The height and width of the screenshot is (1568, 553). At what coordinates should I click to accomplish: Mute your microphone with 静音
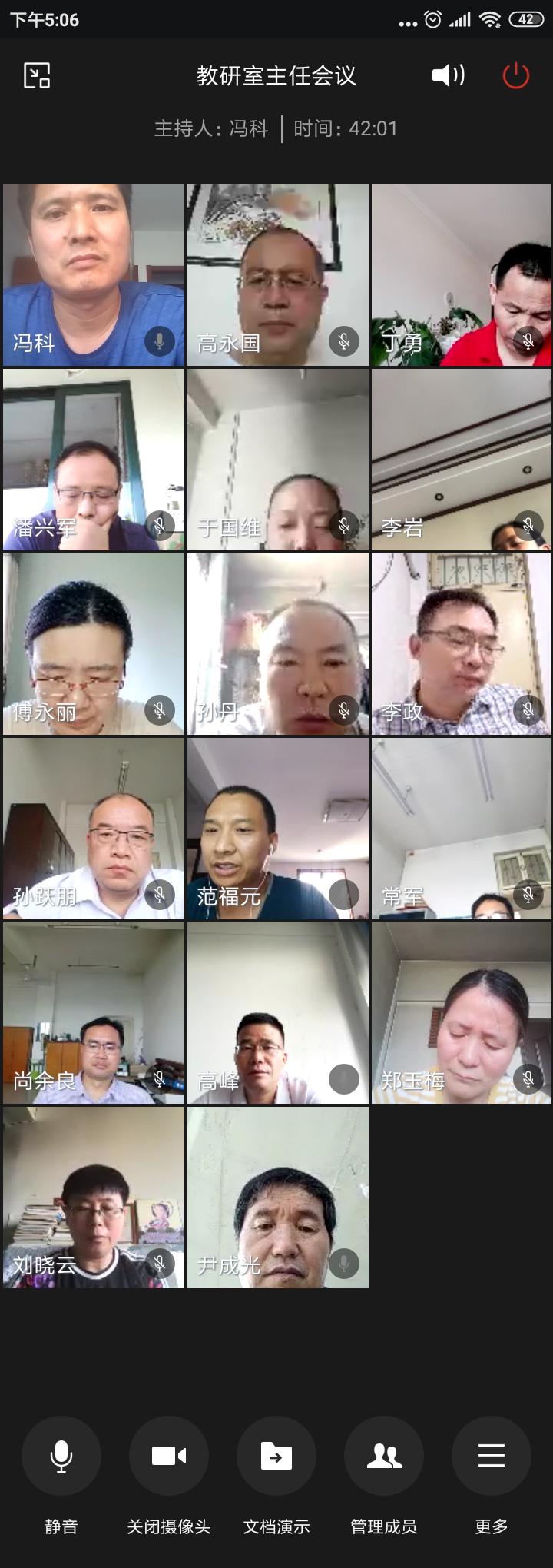coord(61,1456)
